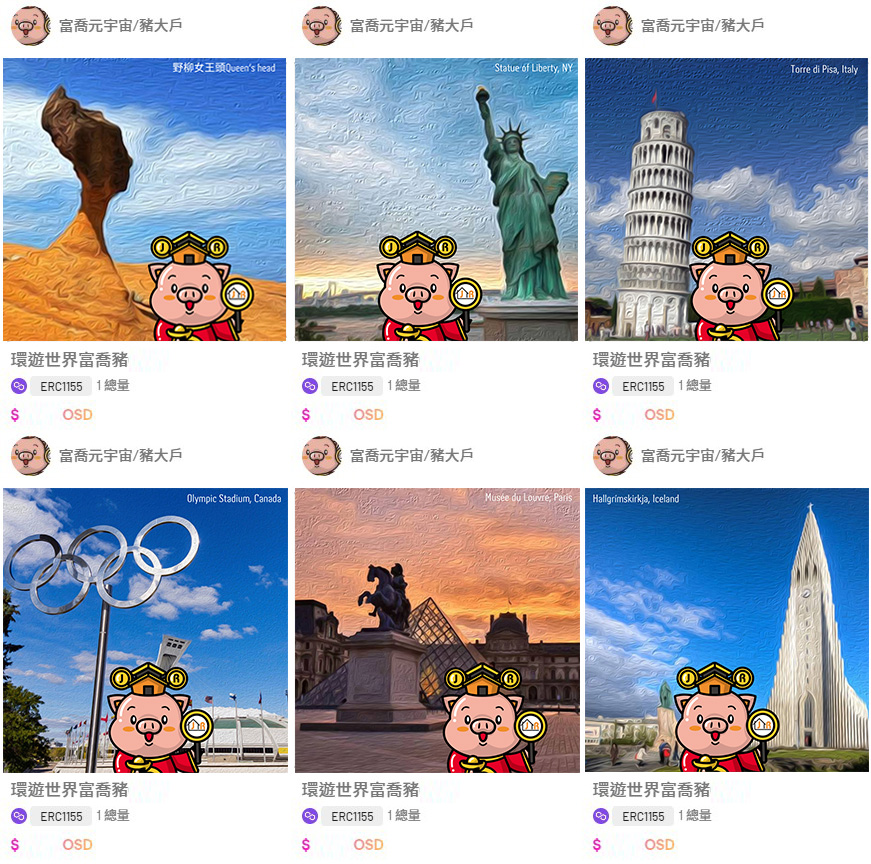
Task: Open creator profile above Statue of Liberty card
Action: (411, 26)
